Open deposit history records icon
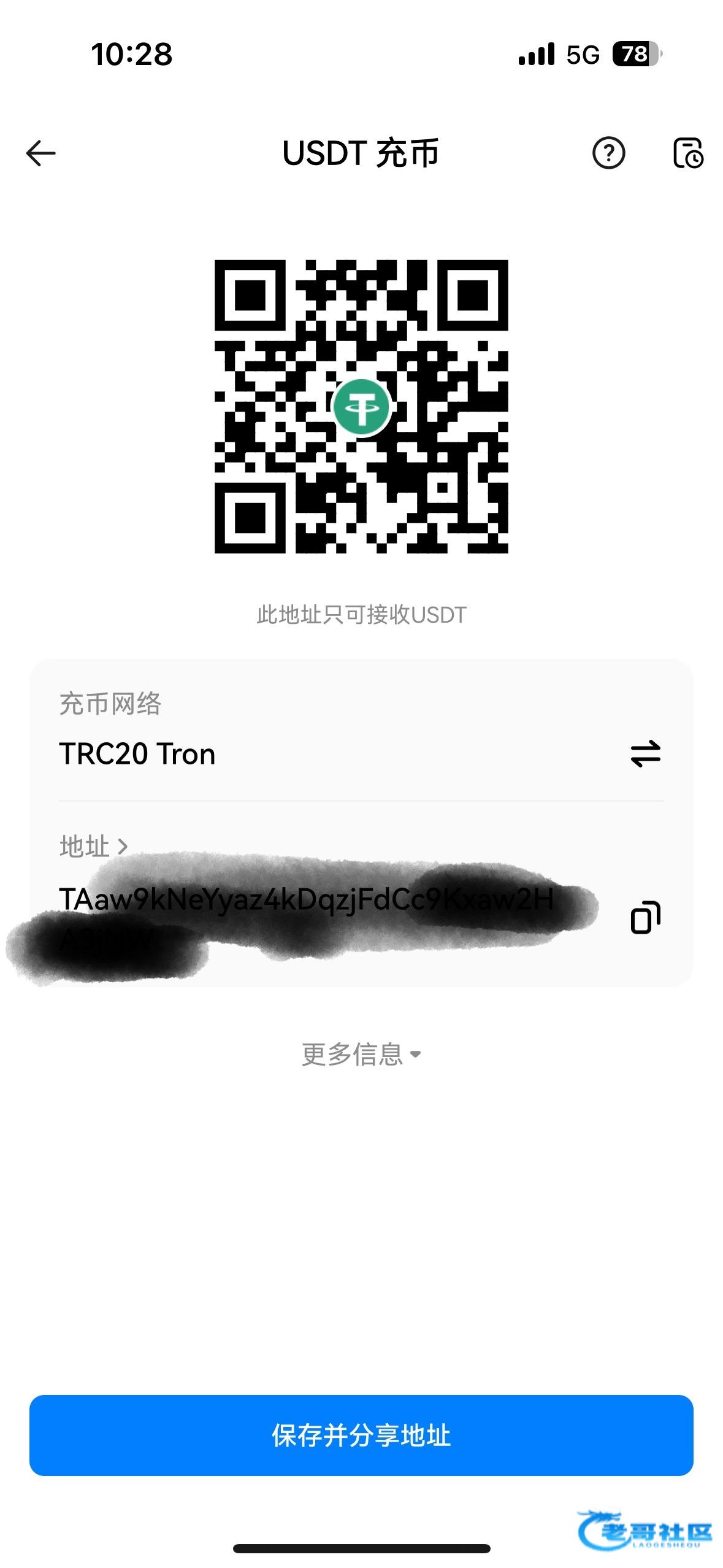Viewport: 723px width, 1568px height. click(688, 153)
